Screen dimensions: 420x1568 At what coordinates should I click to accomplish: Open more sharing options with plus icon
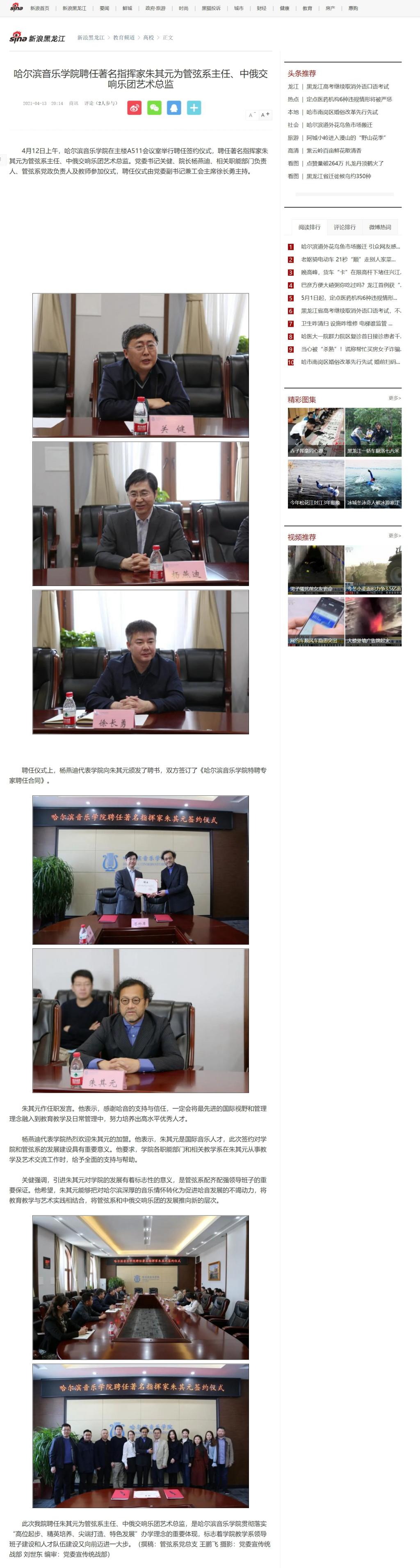[x=194, y=108]
